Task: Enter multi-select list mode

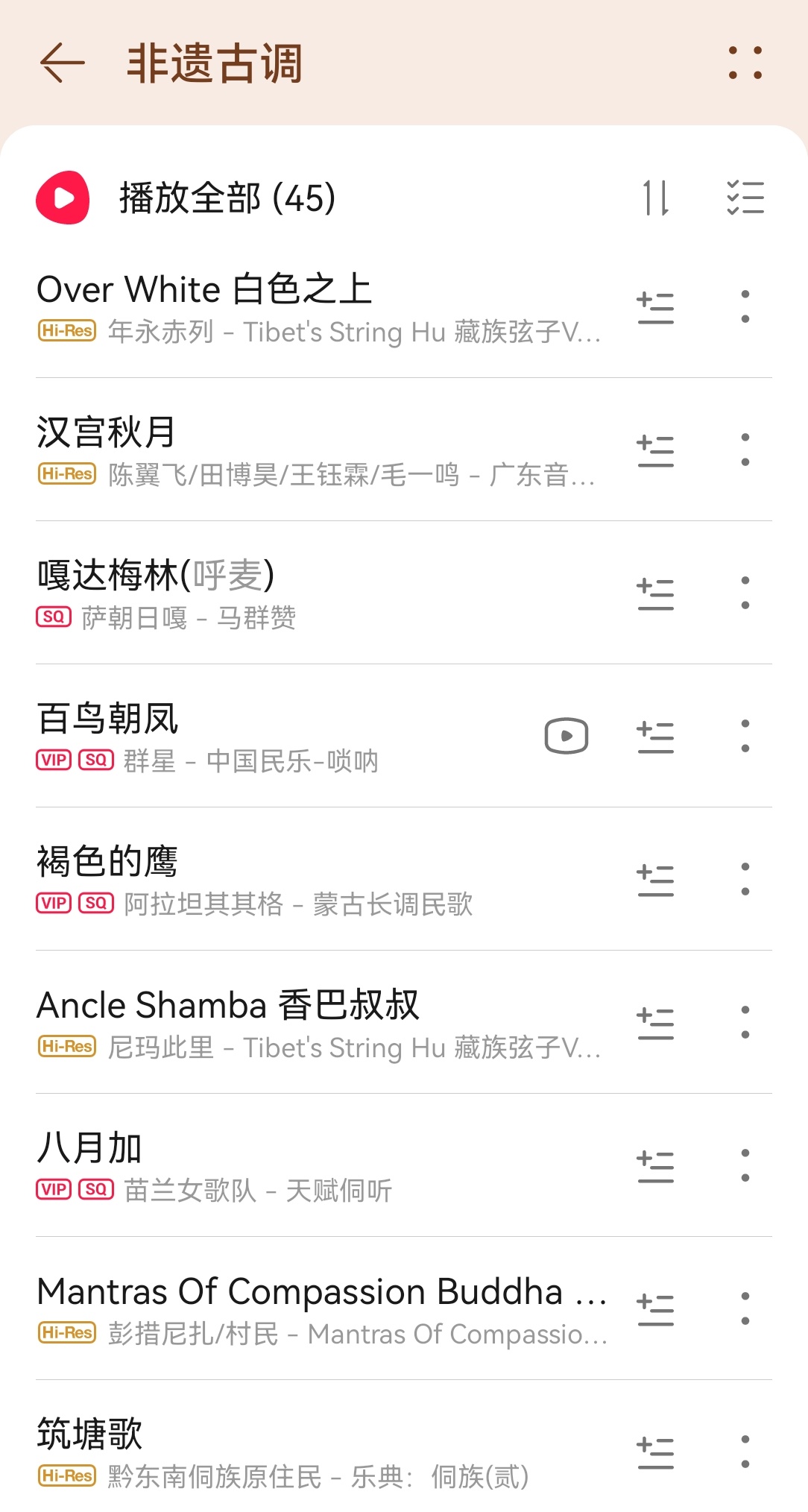Action: click(x=745, y=198)
